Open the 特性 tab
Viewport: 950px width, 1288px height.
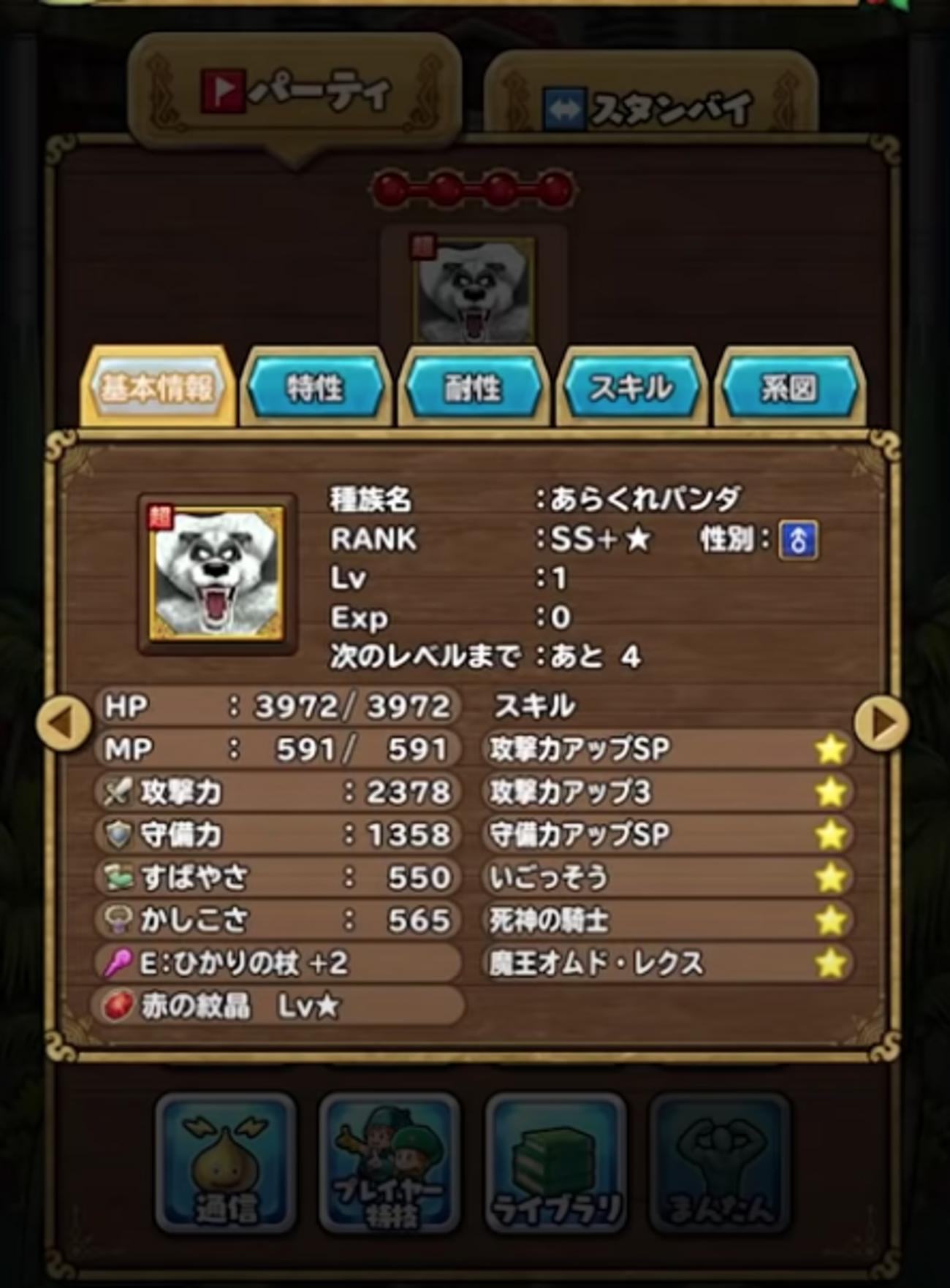pyautogui.click(x=316, y=388)
